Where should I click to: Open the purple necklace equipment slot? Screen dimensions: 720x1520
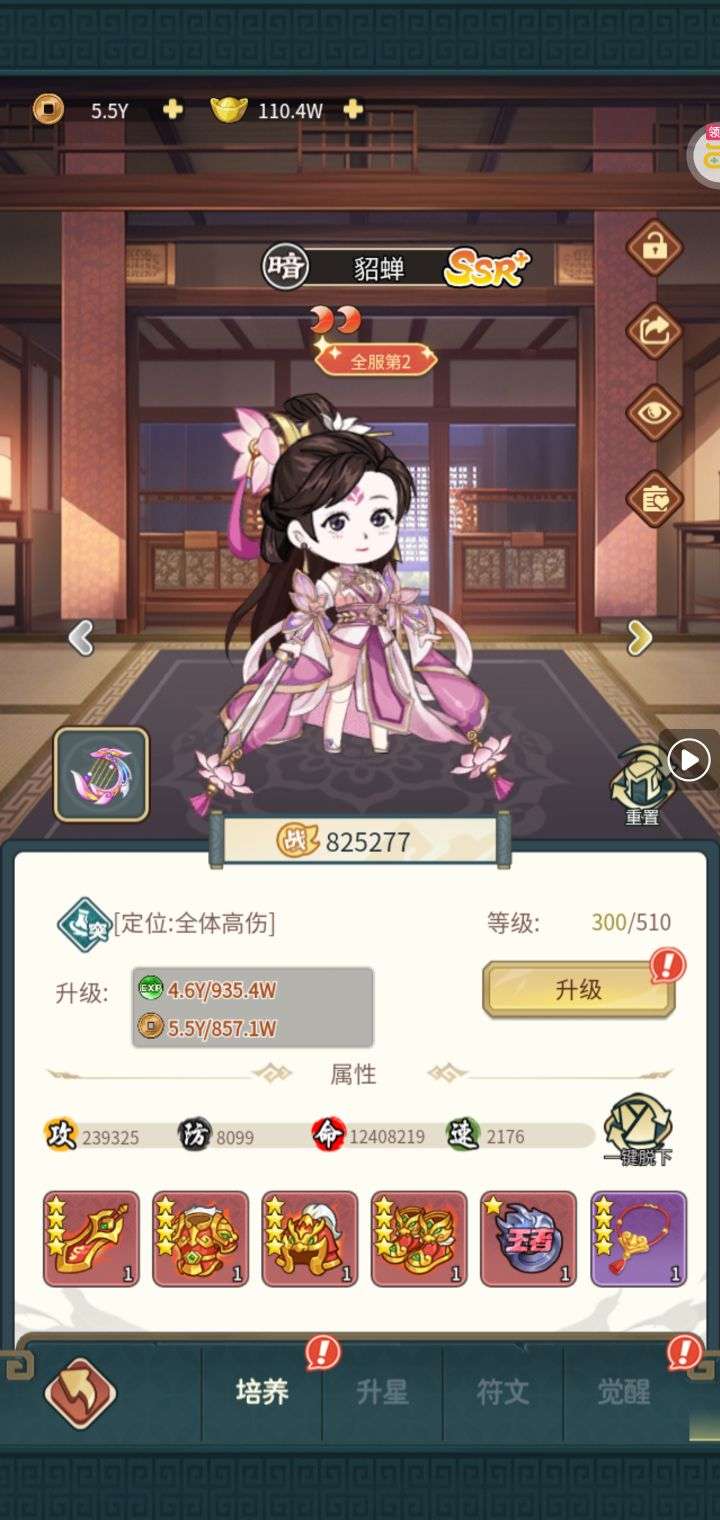point(638,1238)
